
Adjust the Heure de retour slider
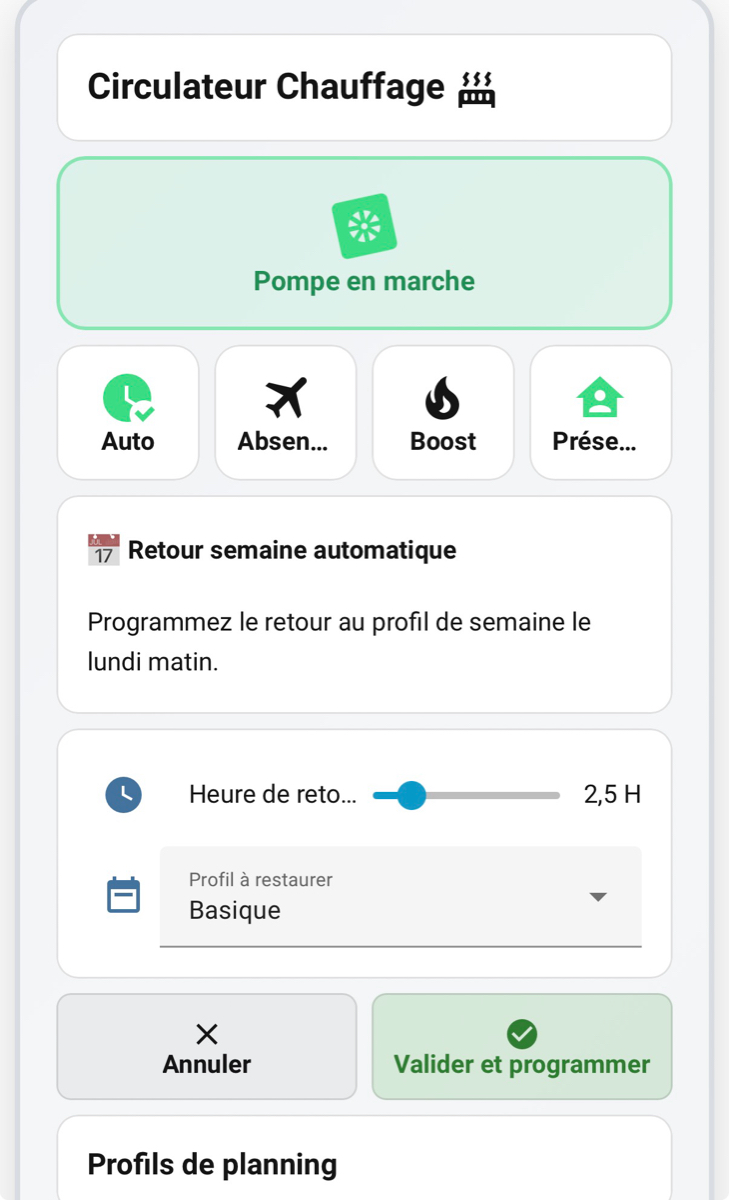pos(412,796)
